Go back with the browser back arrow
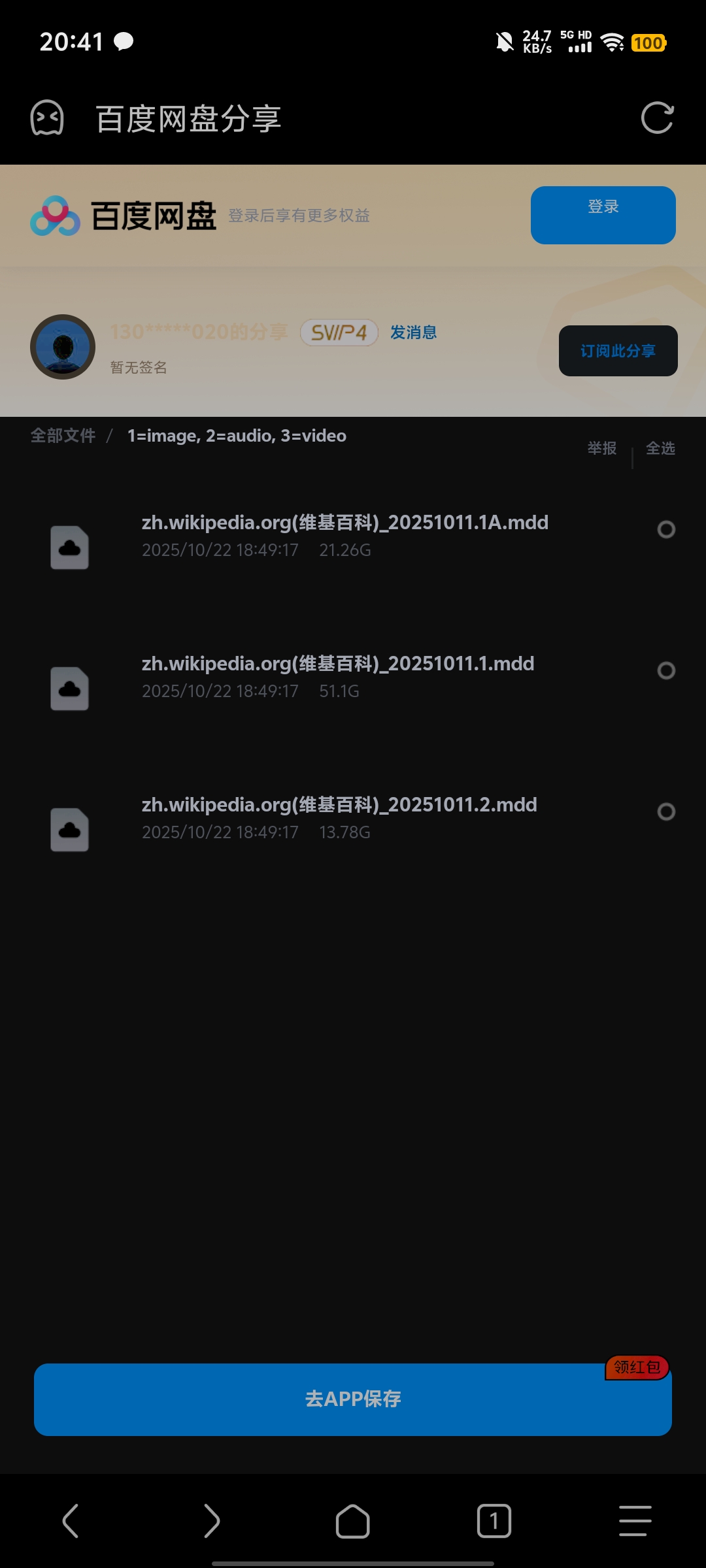The width and height of the screenshot is (706, 1568). coord(71,1521)
